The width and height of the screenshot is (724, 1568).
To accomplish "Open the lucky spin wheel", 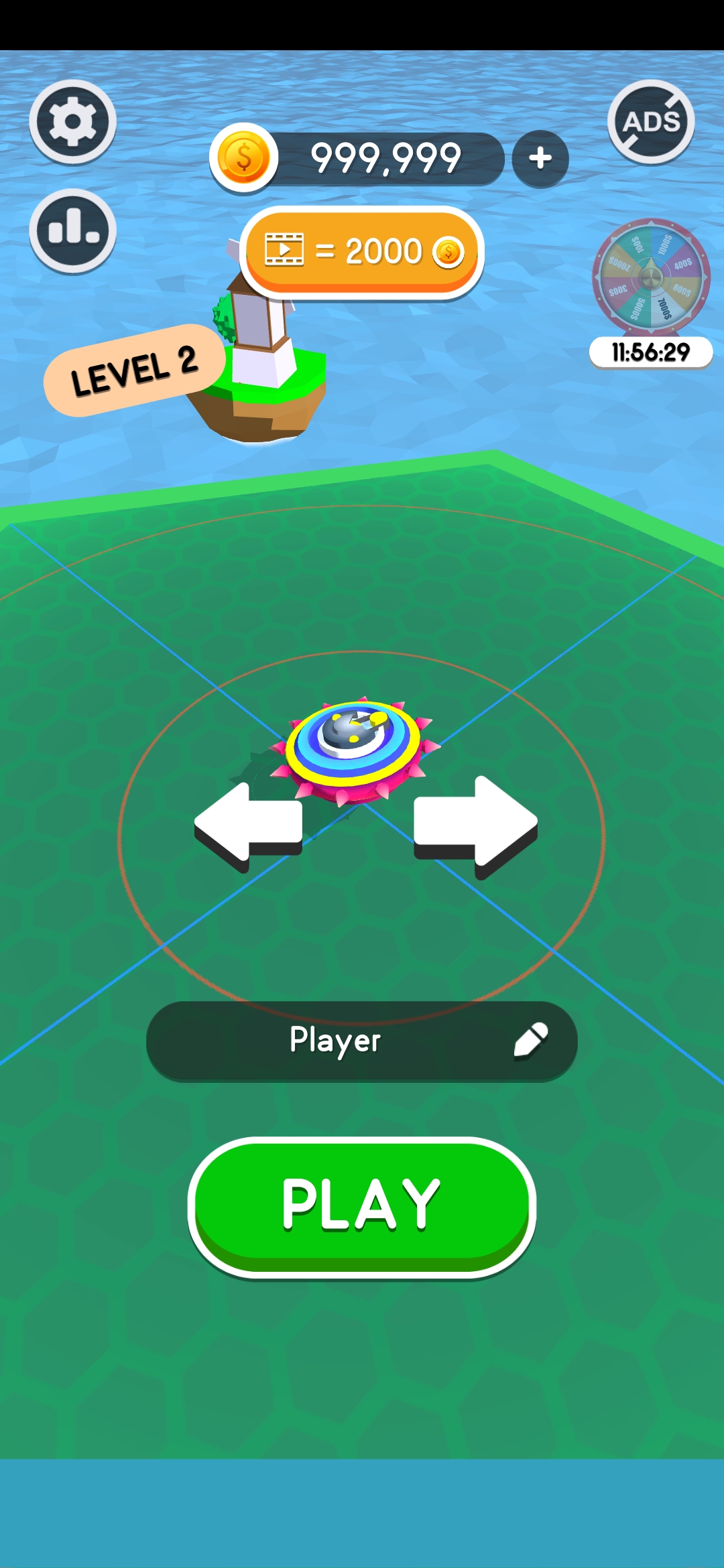I will click(x=650, y=276).
